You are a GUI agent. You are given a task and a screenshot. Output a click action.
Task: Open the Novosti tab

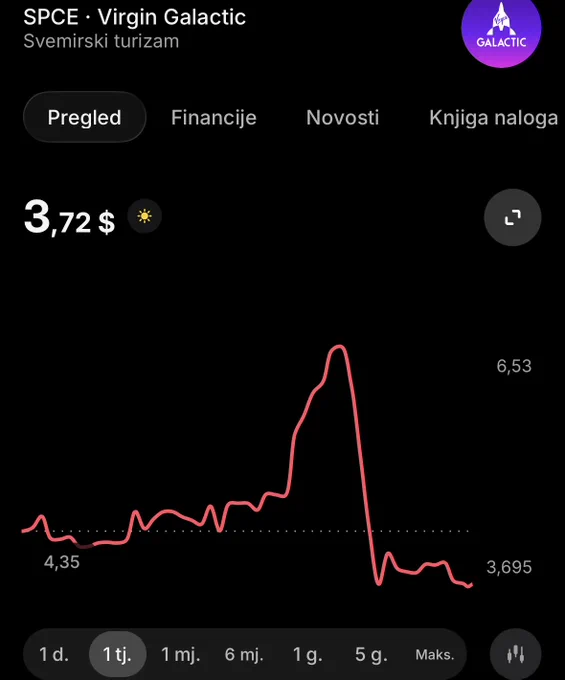click(x=343, y=118)
